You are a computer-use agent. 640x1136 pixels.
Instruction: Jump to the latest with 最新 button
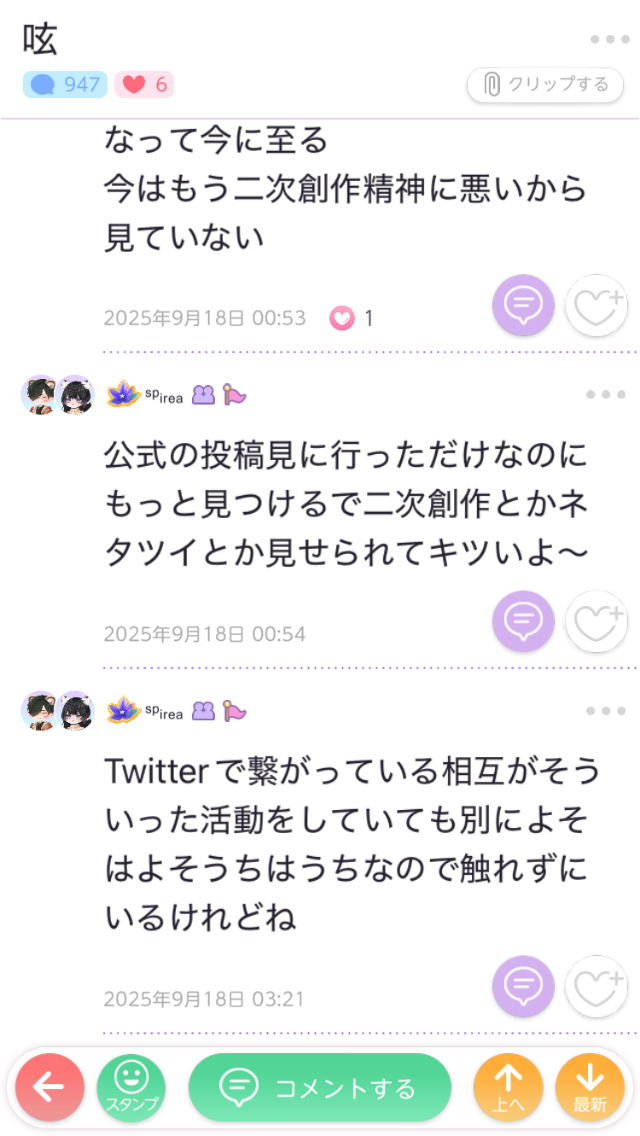pos(590,1088)
